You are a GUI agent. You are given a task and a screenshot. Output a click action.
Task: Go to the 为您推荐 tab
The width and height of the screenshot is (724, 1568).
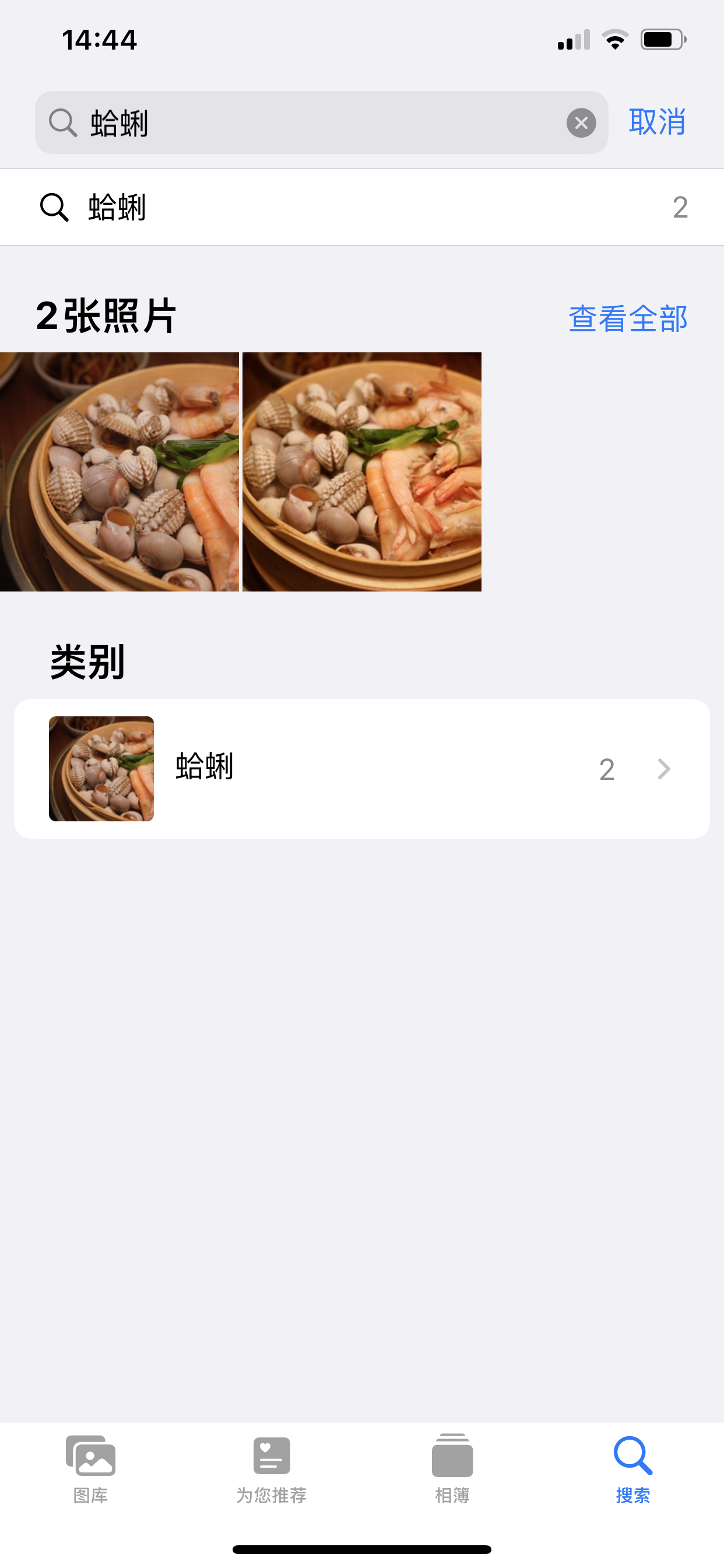[x=271, y=1468]
